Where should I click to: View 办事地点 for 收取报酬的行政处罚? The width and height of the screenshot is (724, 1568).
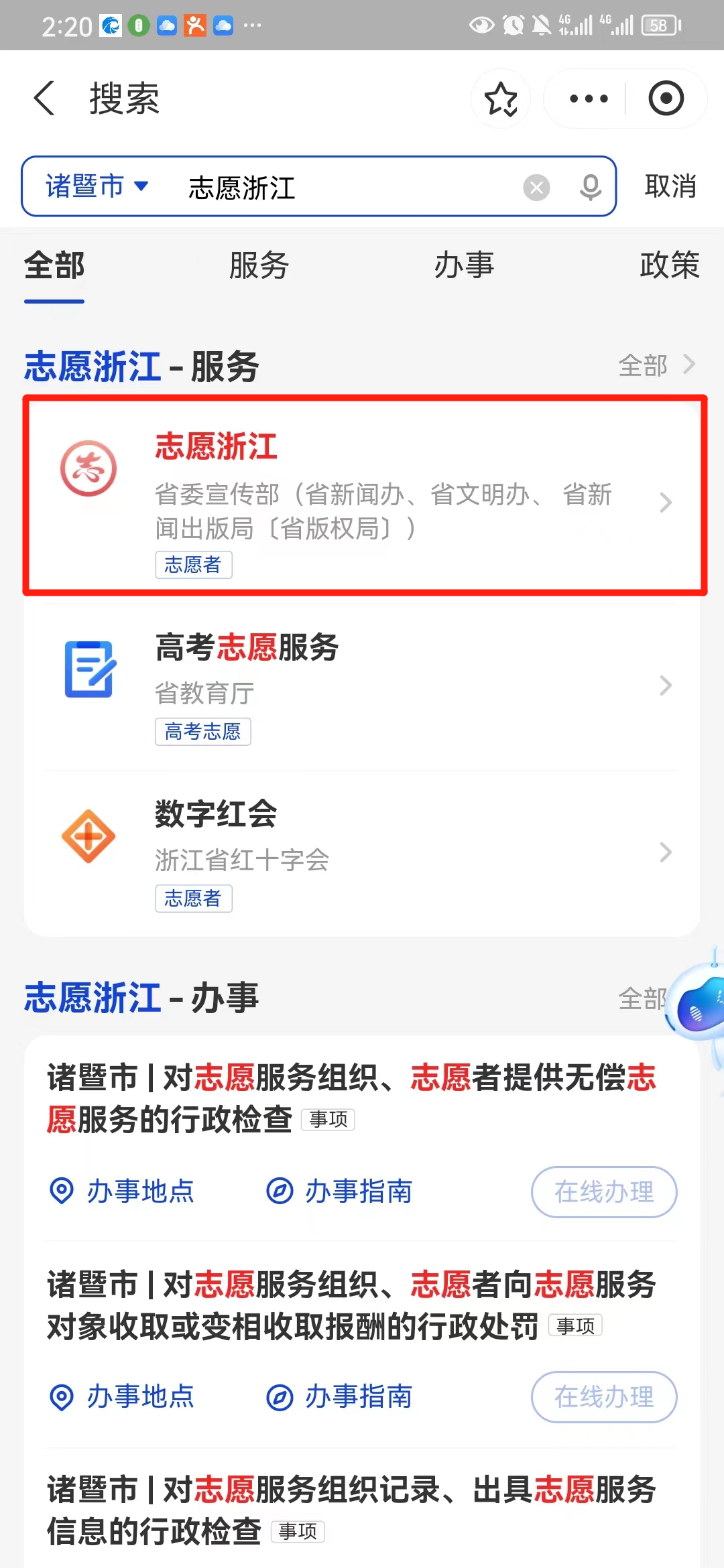[122, 1397]
